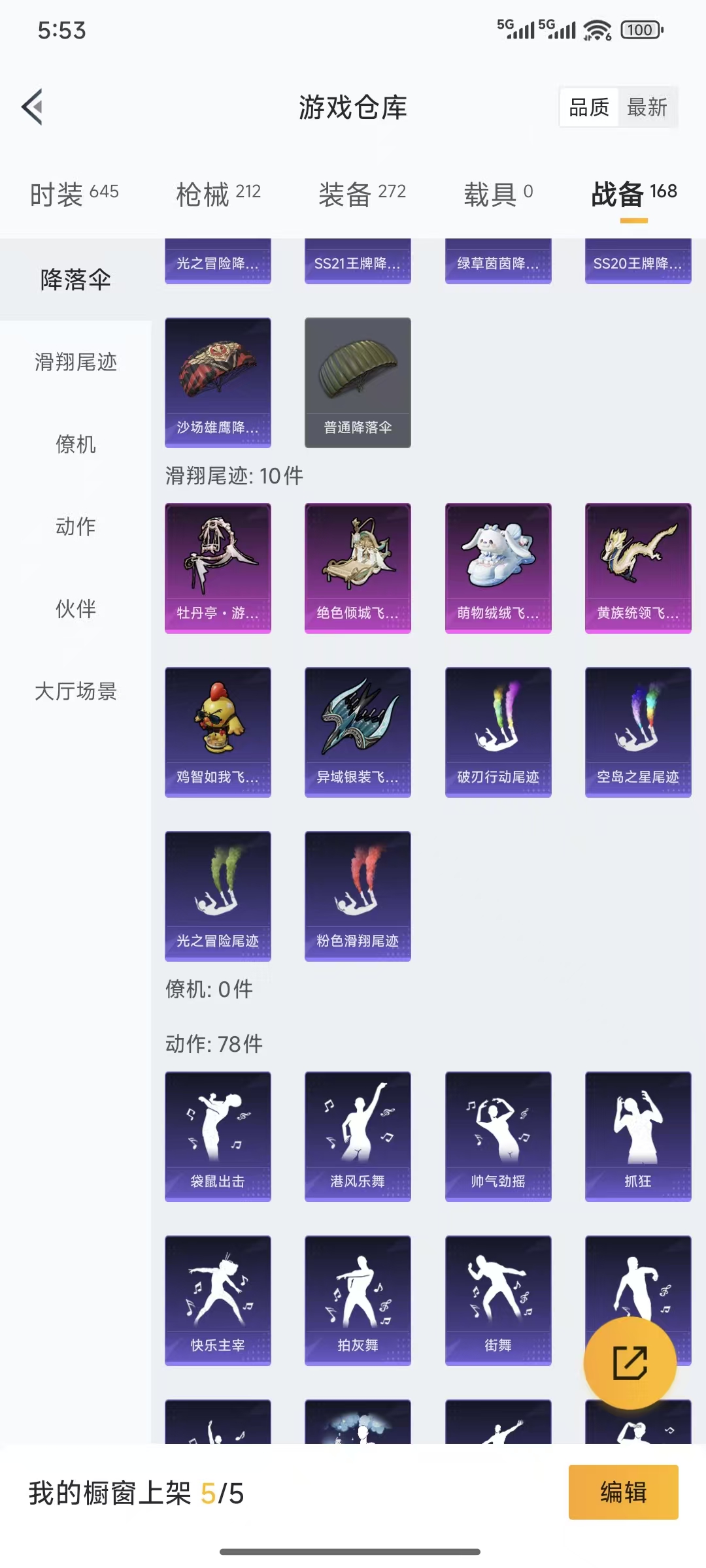Switch to the 枪械 tab
Image resolution: width=706 pixels, height=1568 pixels.
(x=218, y=193)
